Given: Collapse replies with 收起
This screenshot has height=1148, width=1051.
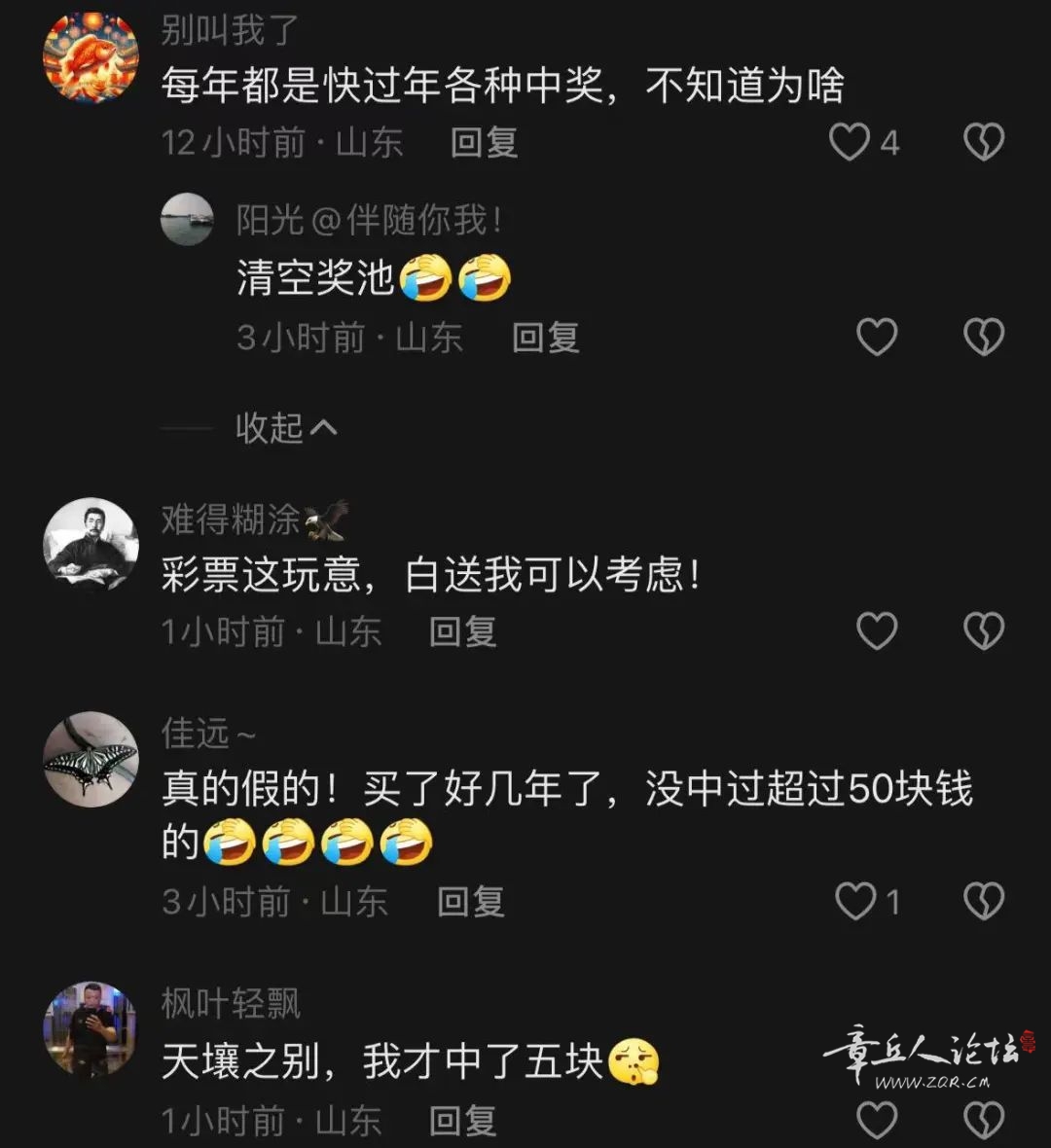Looking at the screenshot, I should click(285, 427).
